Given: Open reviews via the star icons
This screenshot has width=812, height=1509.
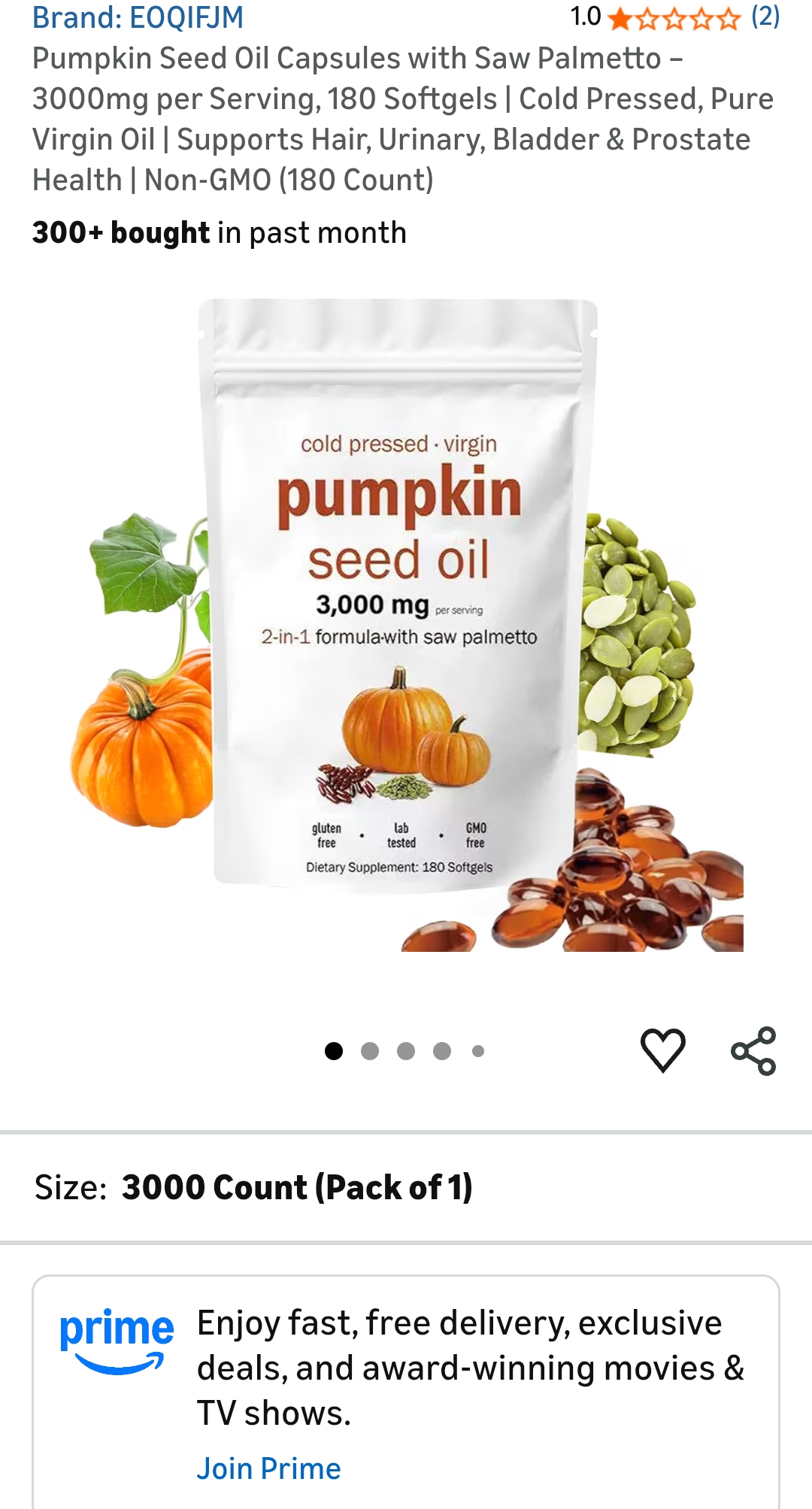Looking at the screenshot, I should coord(675,17).
